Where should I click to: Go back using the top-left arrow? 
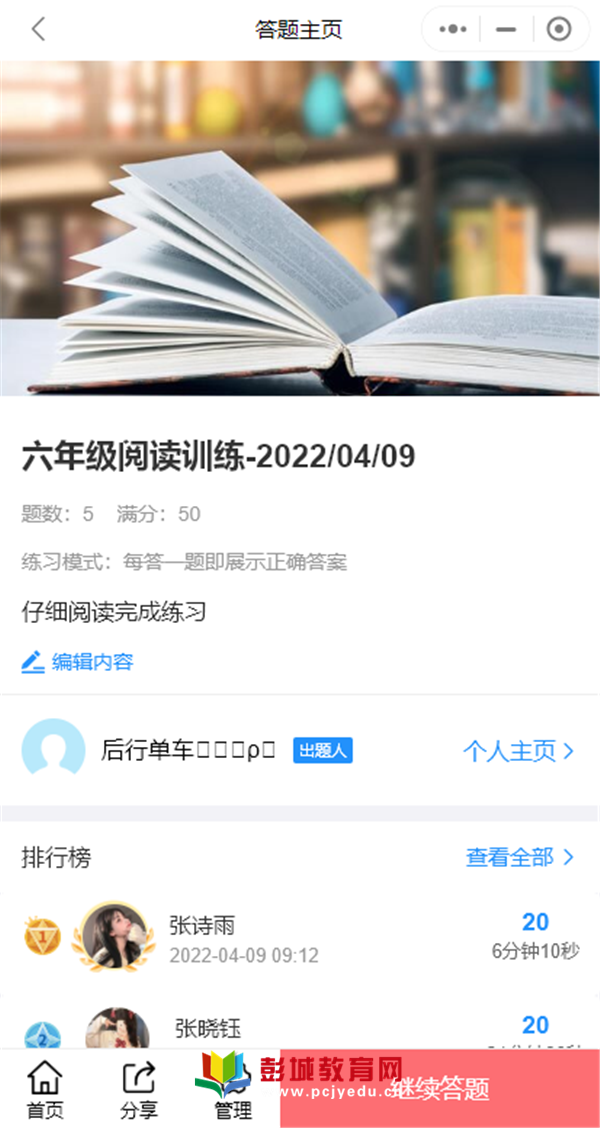click(x=38, y=30)
